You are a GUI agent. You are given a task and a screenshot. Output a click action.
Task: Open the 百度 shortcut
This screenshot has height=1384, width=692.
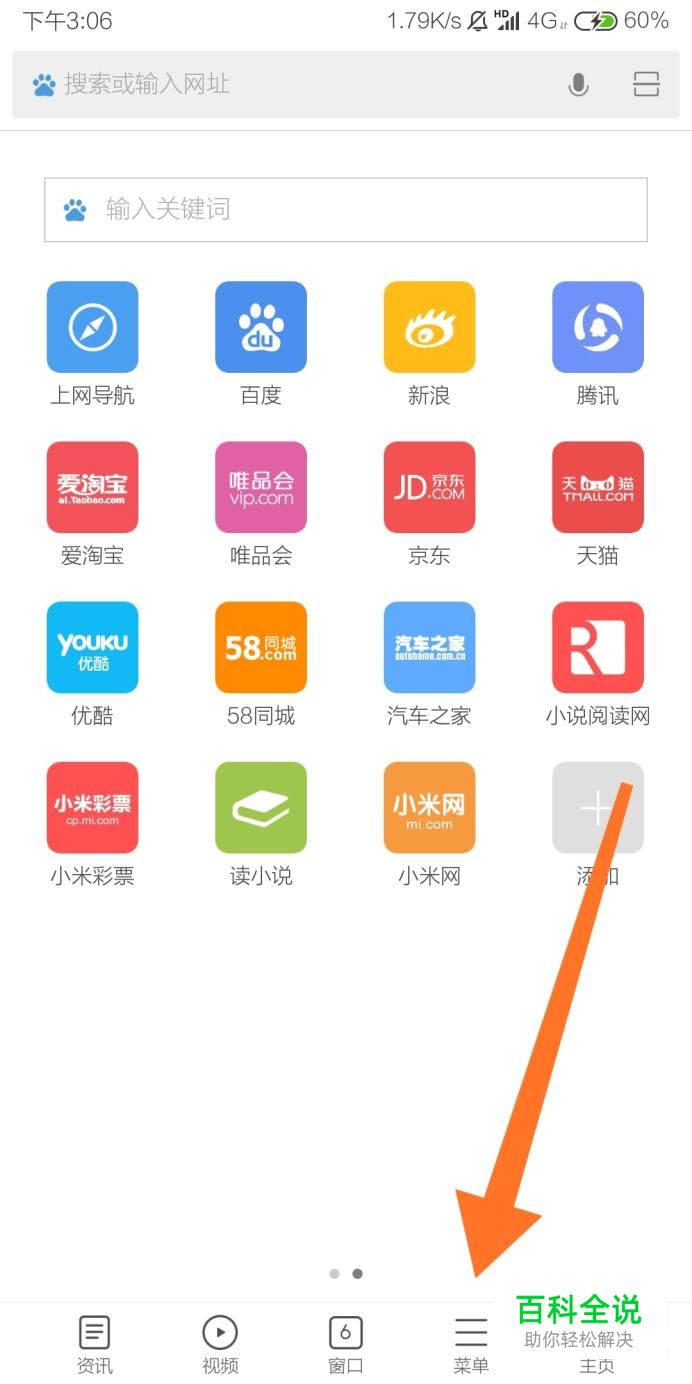(x=261, y=327)
